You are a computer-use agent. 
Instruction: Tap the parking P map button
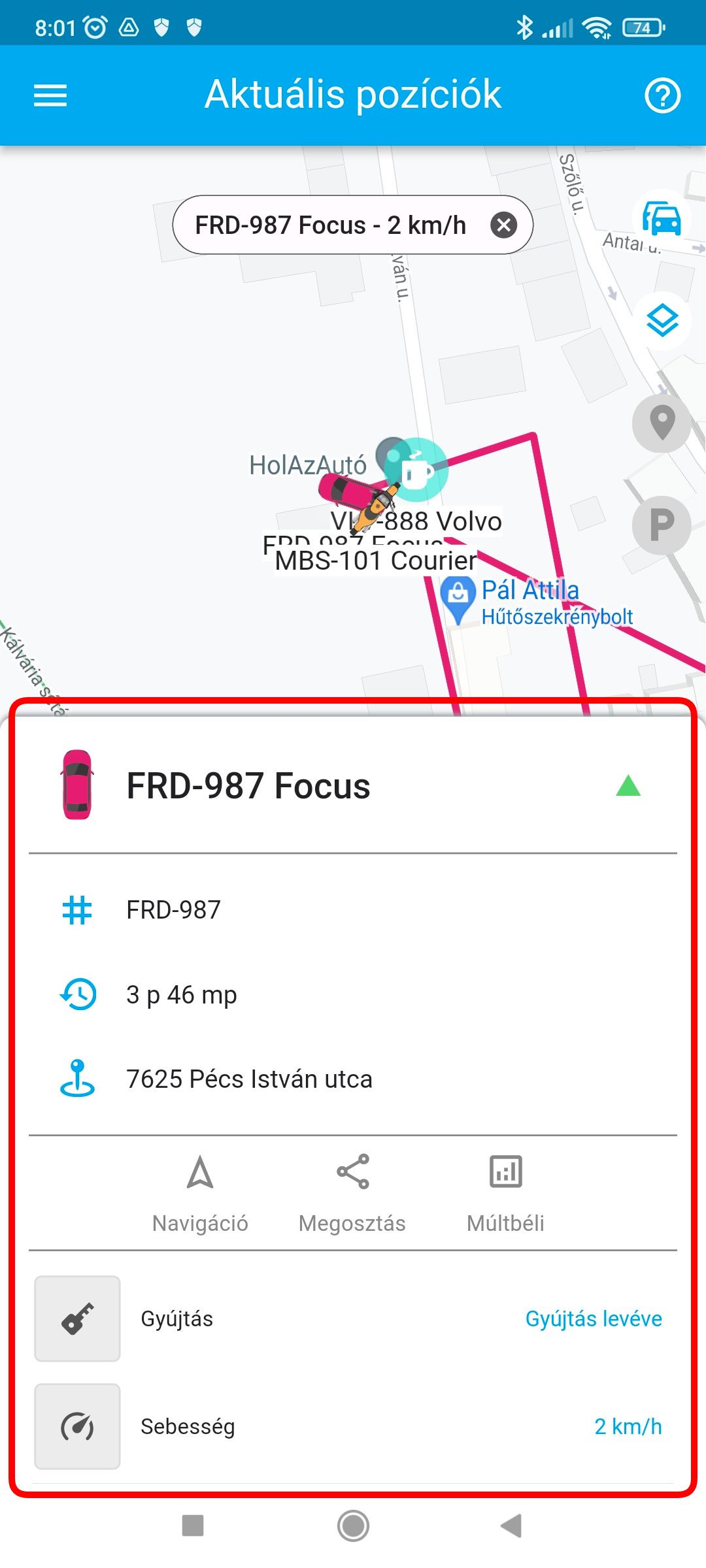tap(662, 525)
